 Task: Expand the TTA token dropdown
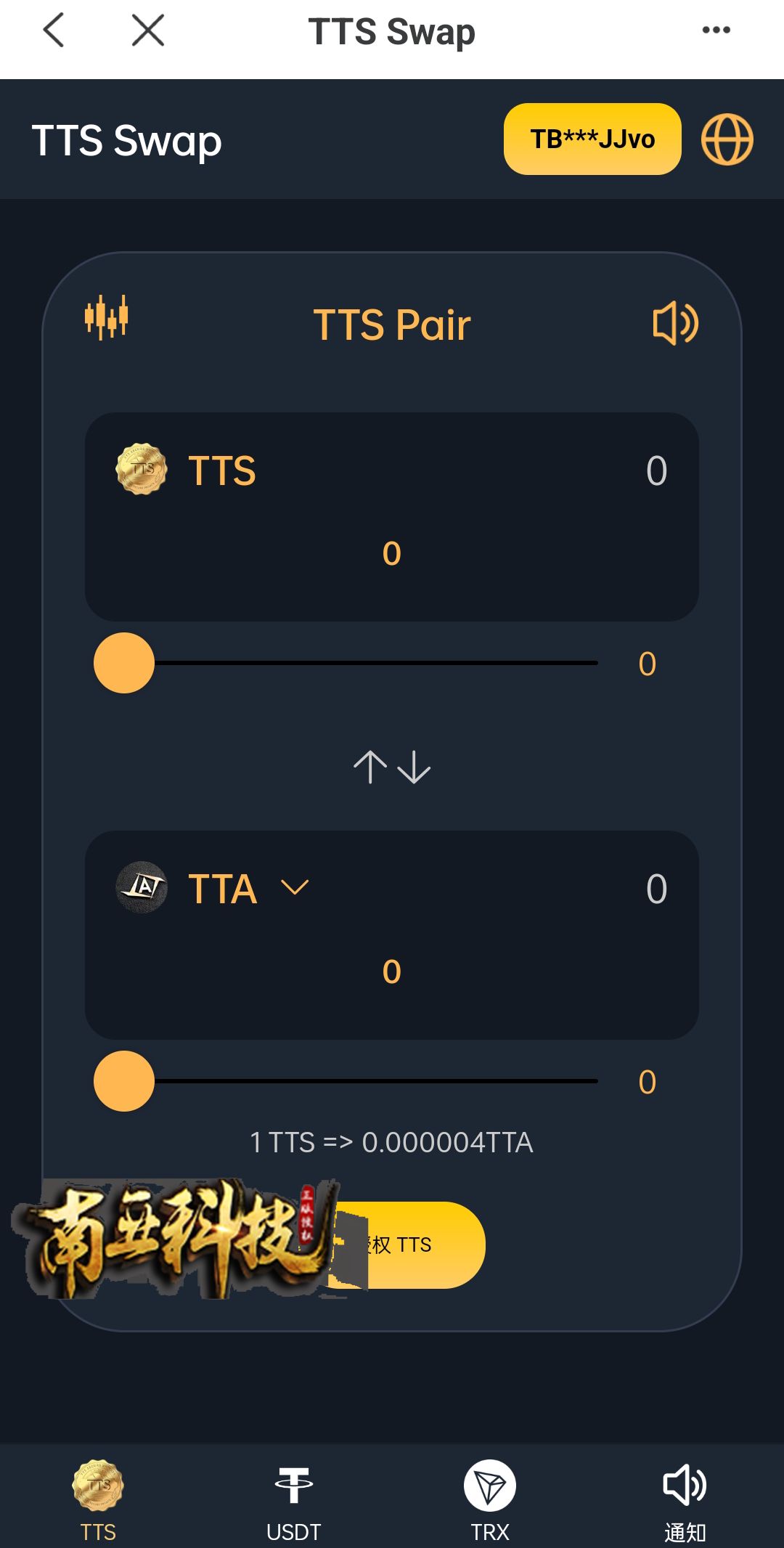coord(295,887)
